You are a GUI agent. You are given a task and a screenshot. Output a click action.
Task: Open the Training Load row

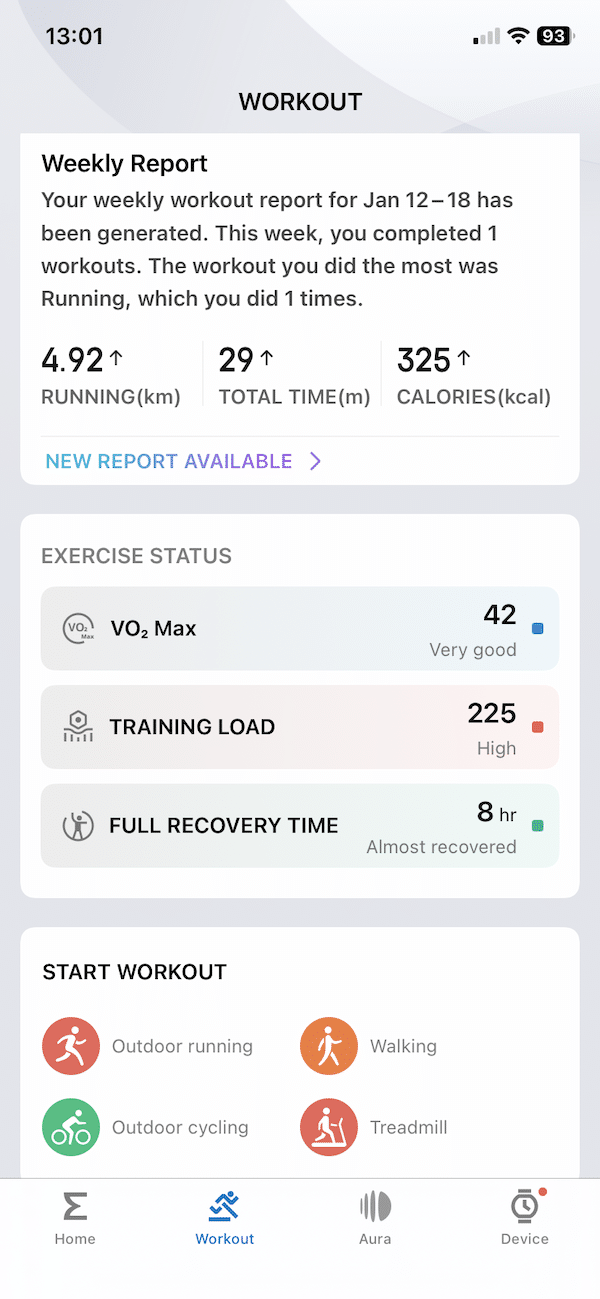299,727
